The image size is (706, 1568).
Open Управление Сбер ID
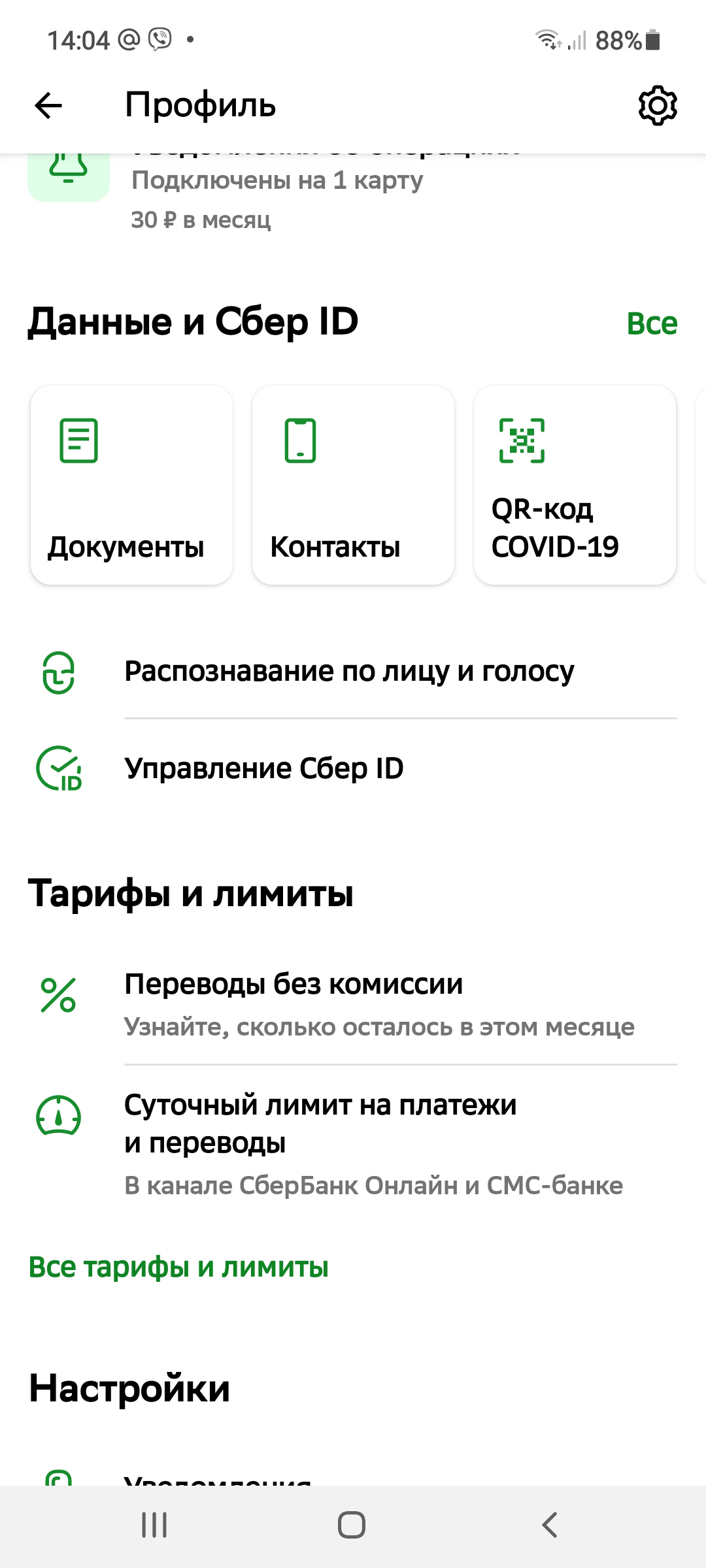pos(264,768)
